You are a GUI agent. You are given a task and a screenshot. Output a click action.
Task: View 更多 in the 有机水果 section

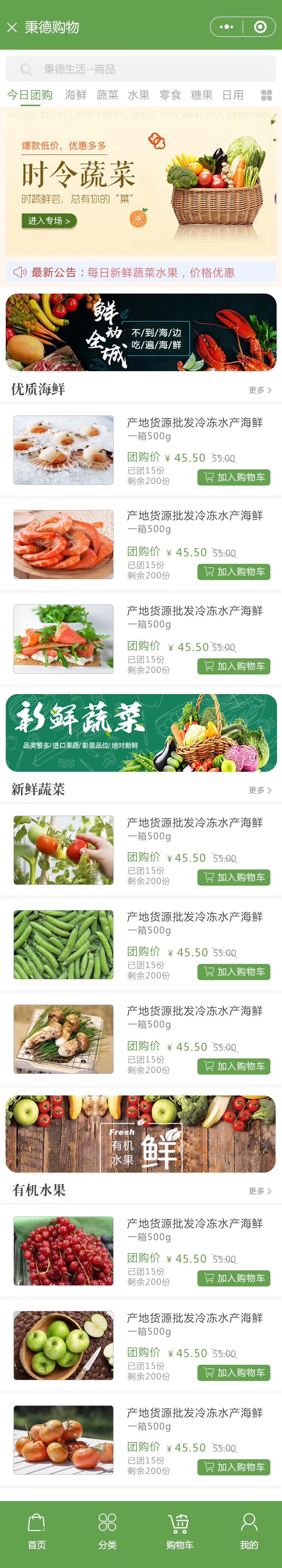(x=259, y=1190)
